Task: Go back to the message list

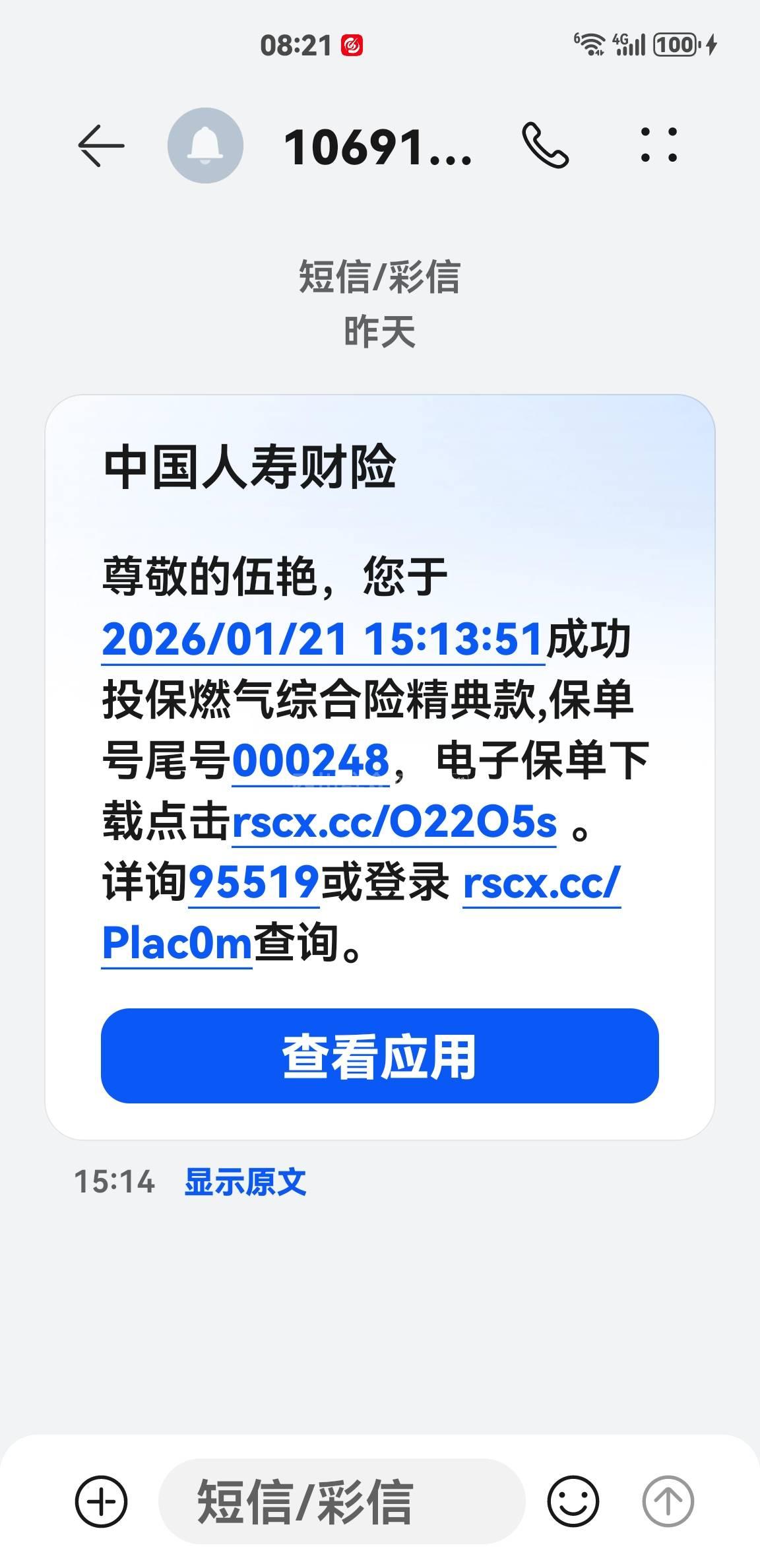Action: point(101,146)
